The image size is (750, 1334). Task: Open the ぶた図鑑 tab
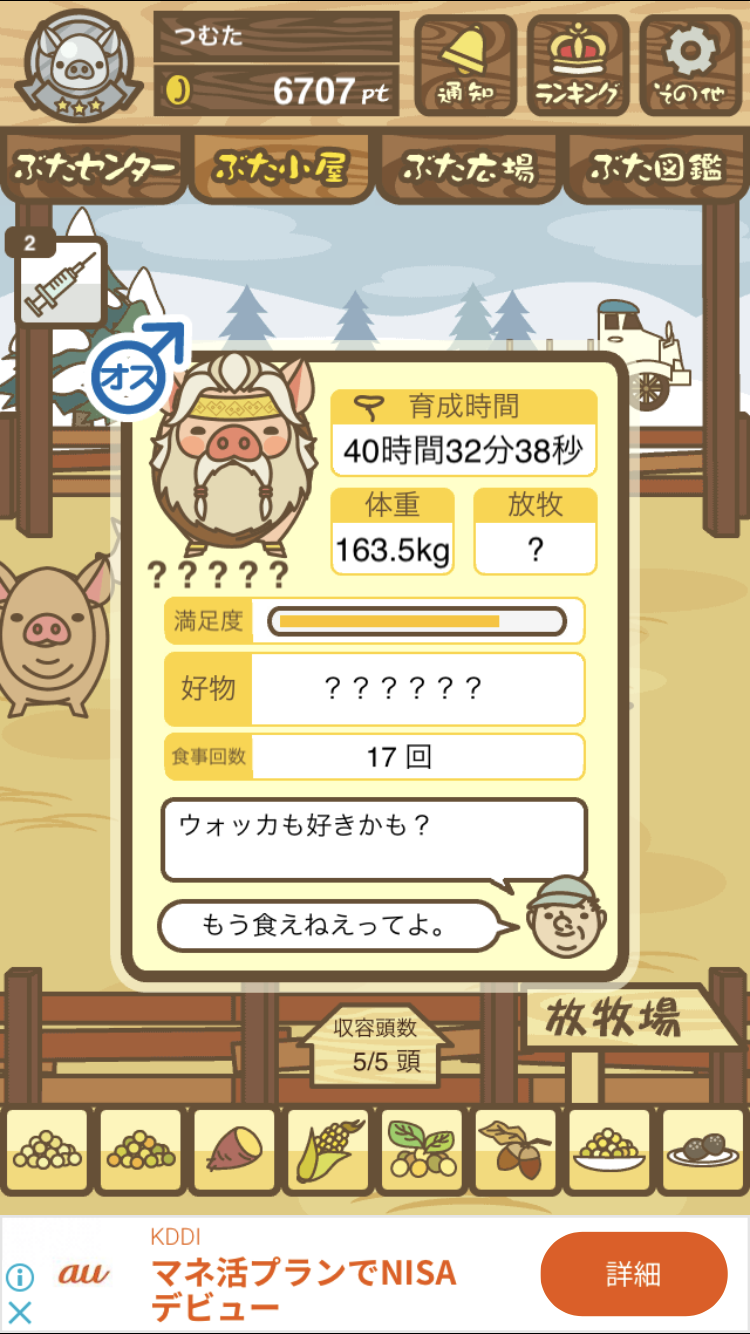click(655, 168)
